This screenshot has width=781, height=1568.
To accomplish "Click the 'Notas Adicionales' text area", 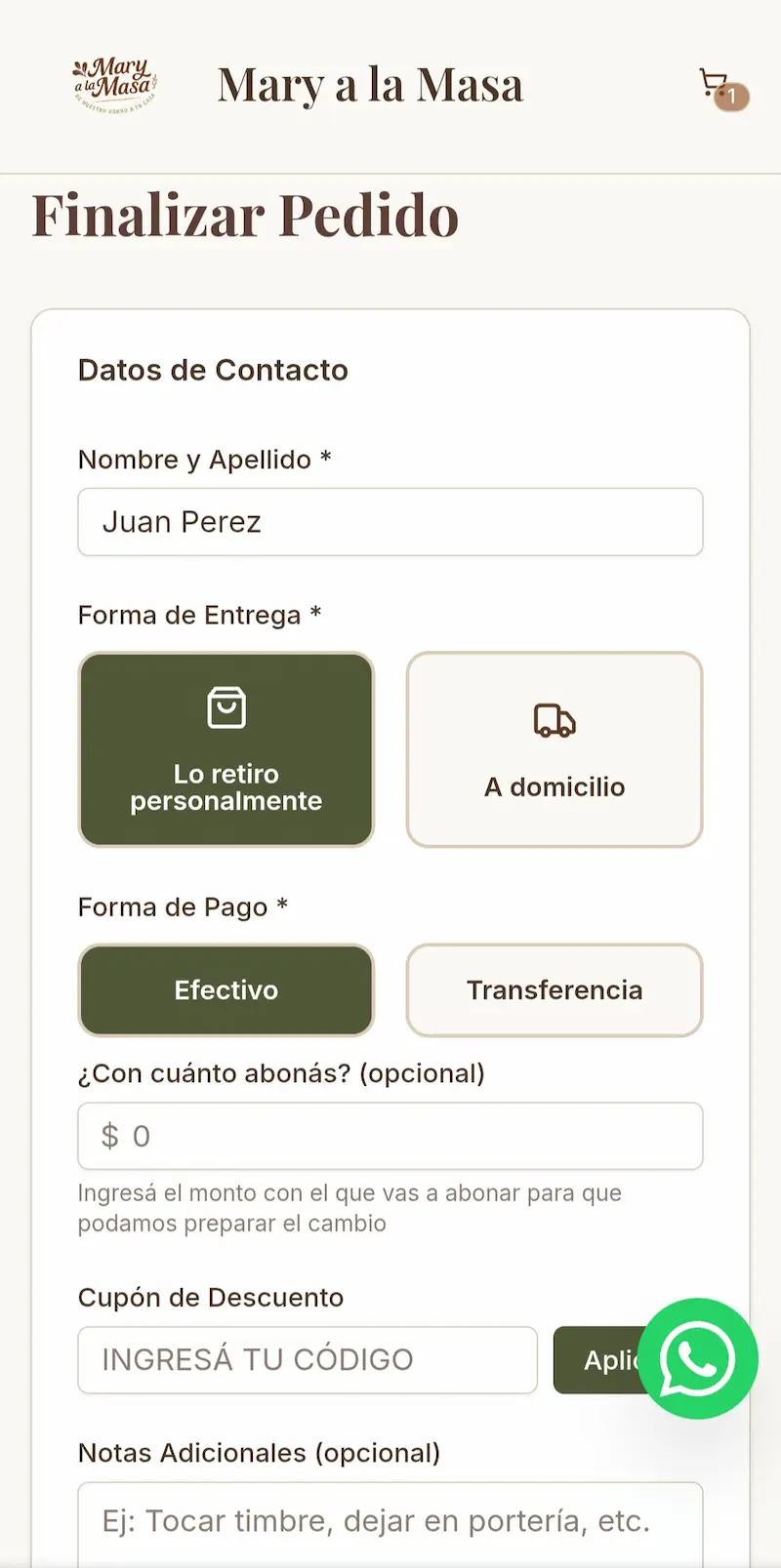I will point(390,1520).
